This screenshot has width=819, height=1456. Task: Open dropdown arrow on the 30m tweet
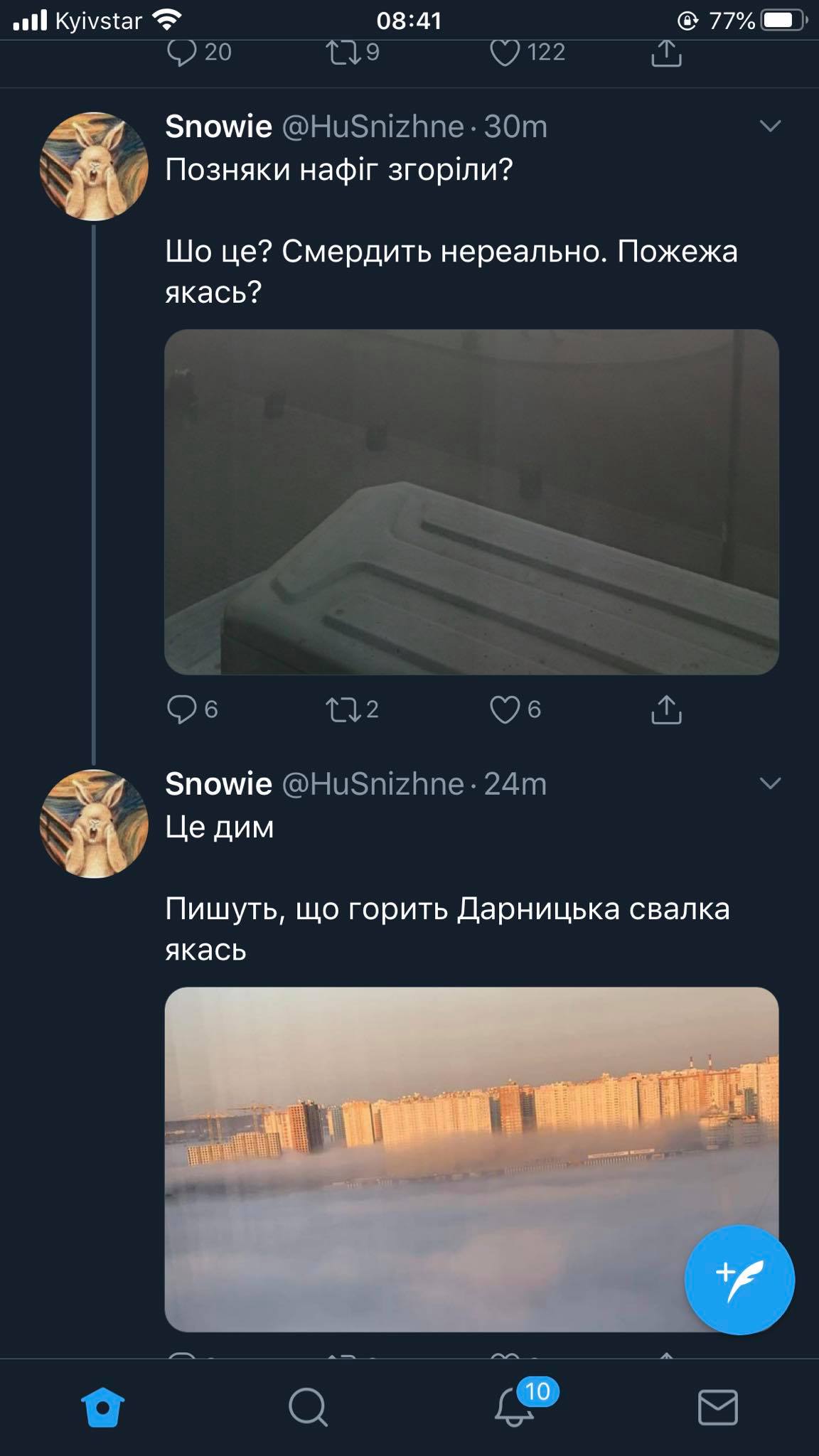(771, 127)
